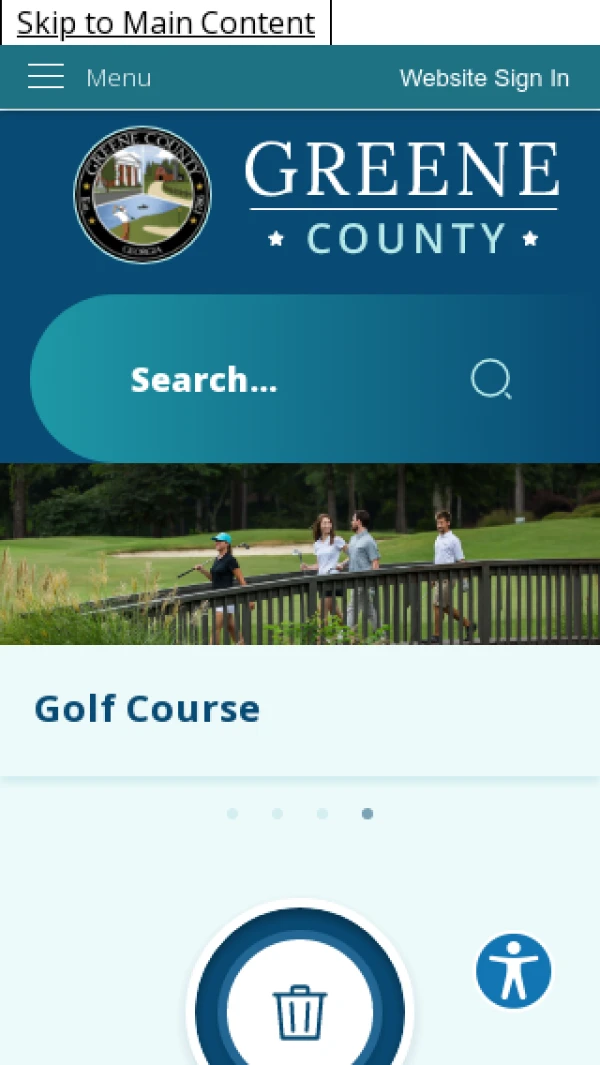Go to homepage via Greene County logo

tap(315, 195)
